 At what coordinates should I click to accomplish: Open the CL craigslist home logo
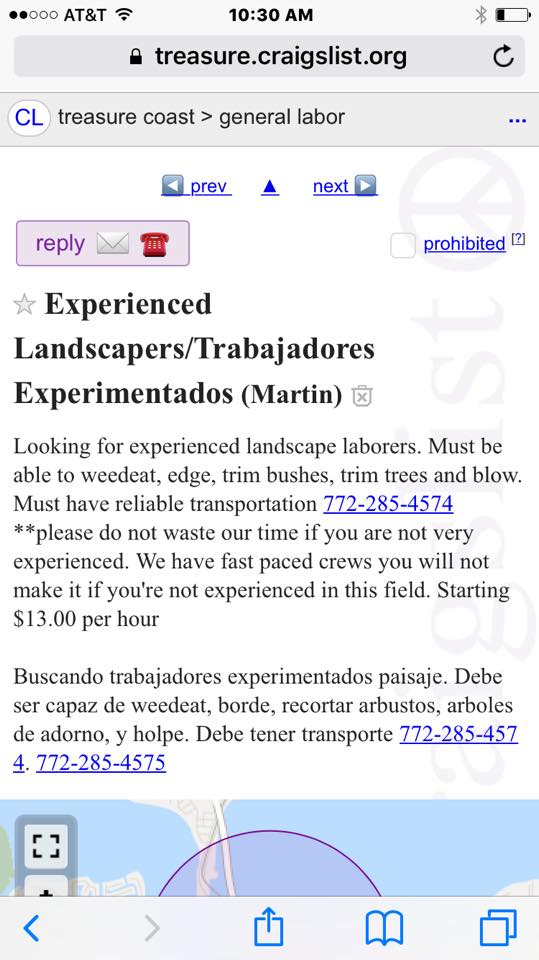point(29,117)
